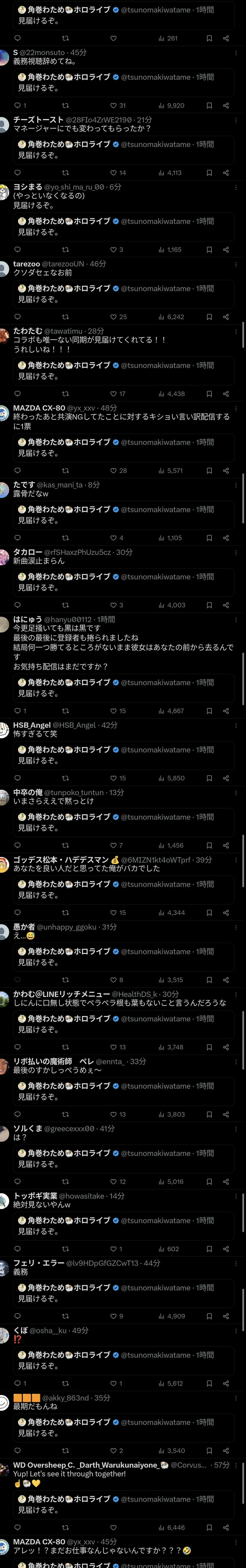Open overflow menu on ヨシまる's reply
Viewport: 246px width, 1568px height.
click(x=236, y=188)
